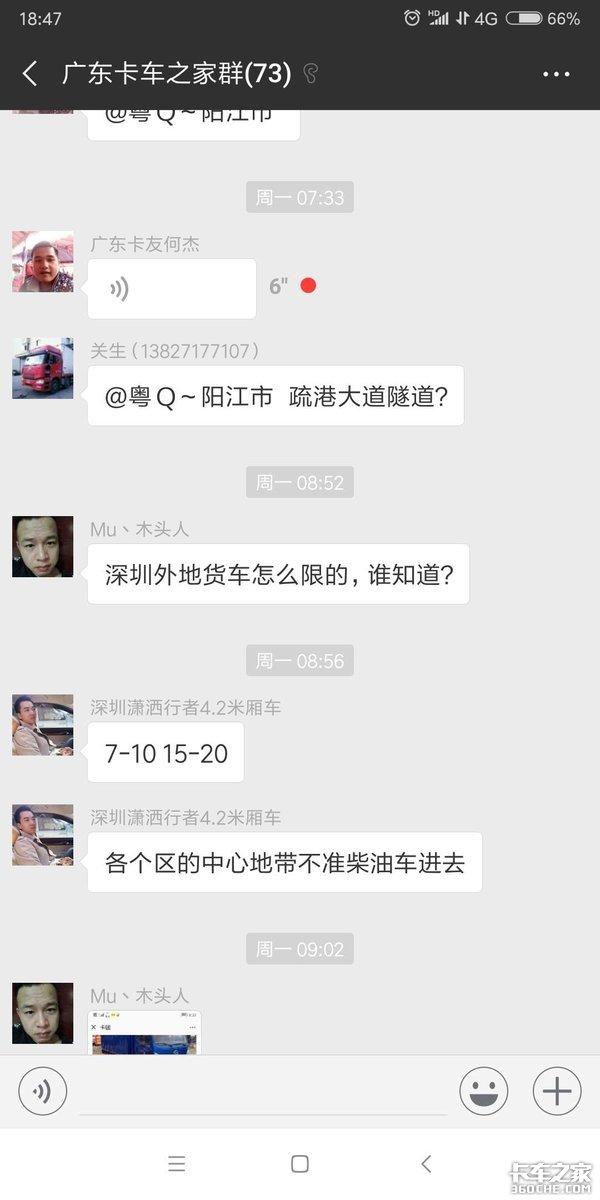Tap the system home button
The width and height of the screenshot is (600, 1200).
[299, 1164]
